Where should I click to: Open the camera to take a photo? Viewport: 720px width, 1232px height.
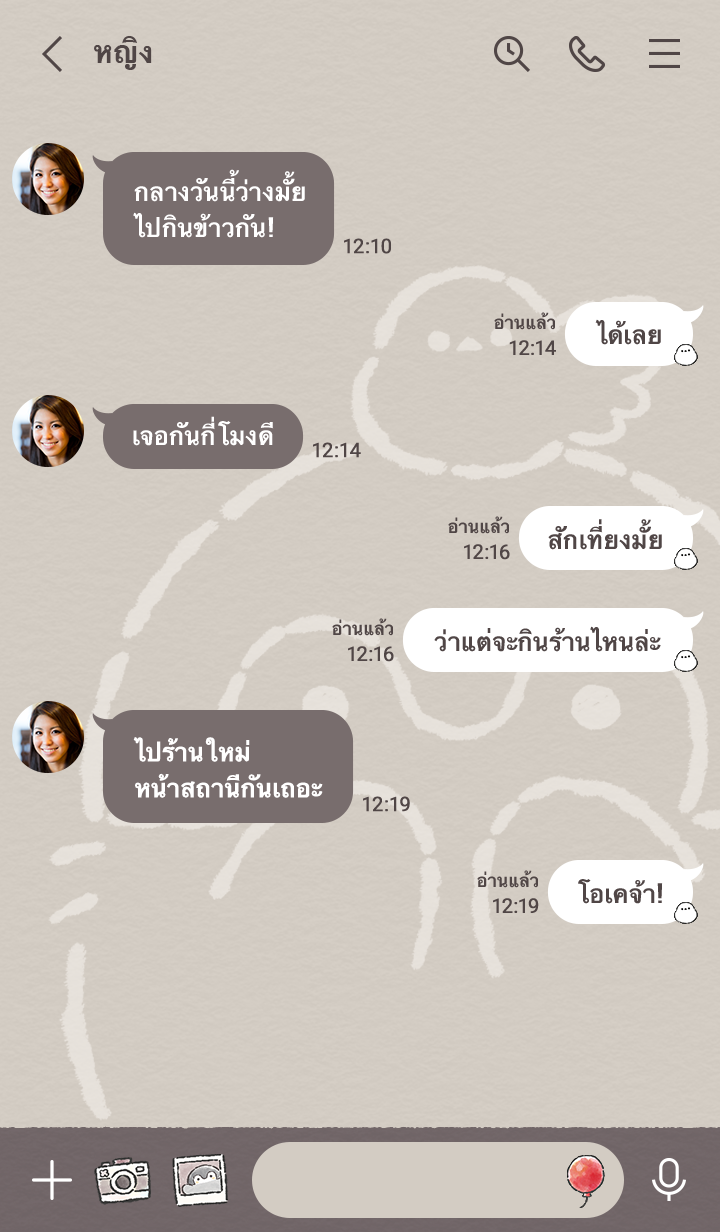pos(122,1181)
